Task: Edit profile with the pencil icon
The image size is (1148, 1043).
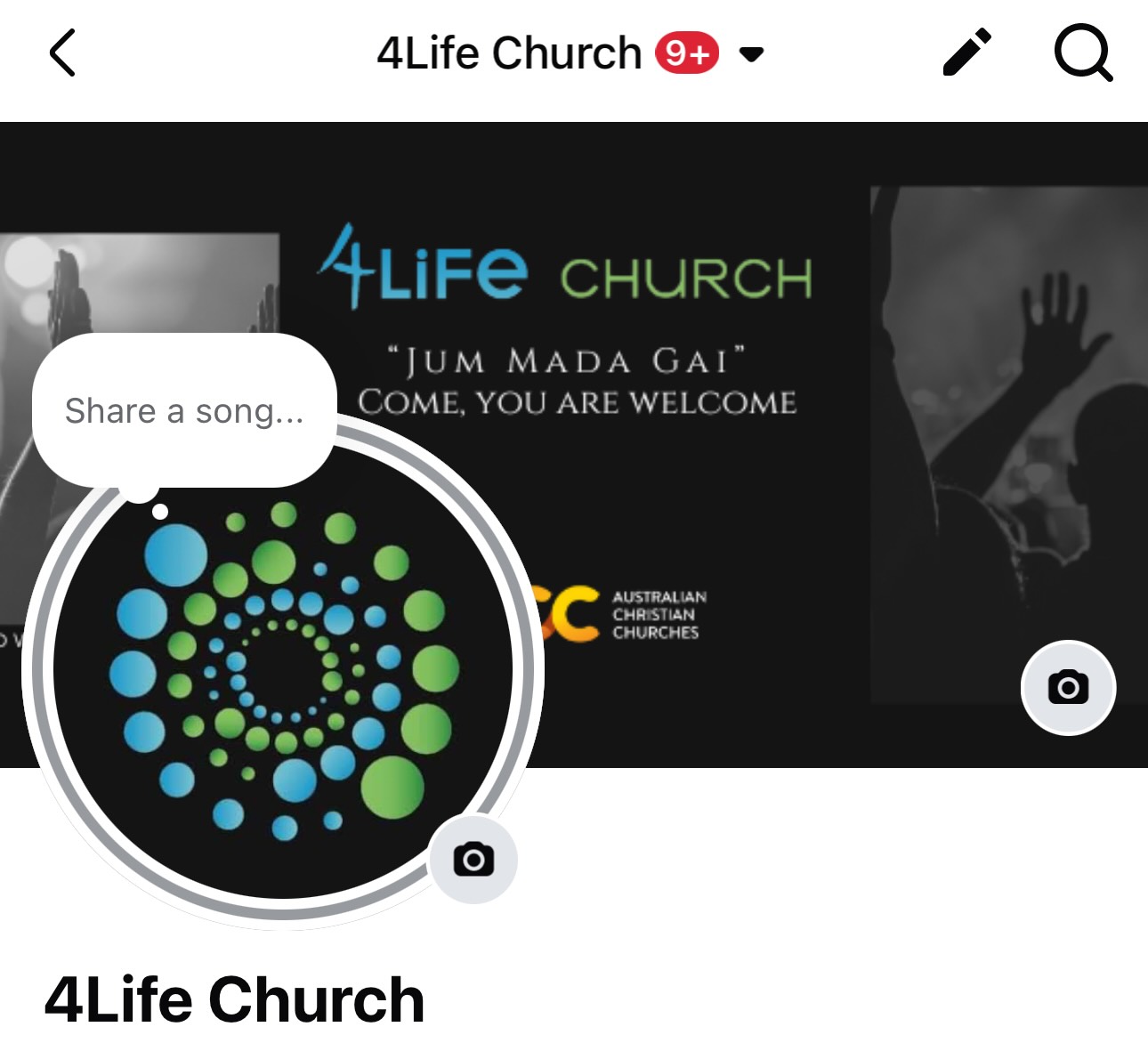Action: pos(967,53)
